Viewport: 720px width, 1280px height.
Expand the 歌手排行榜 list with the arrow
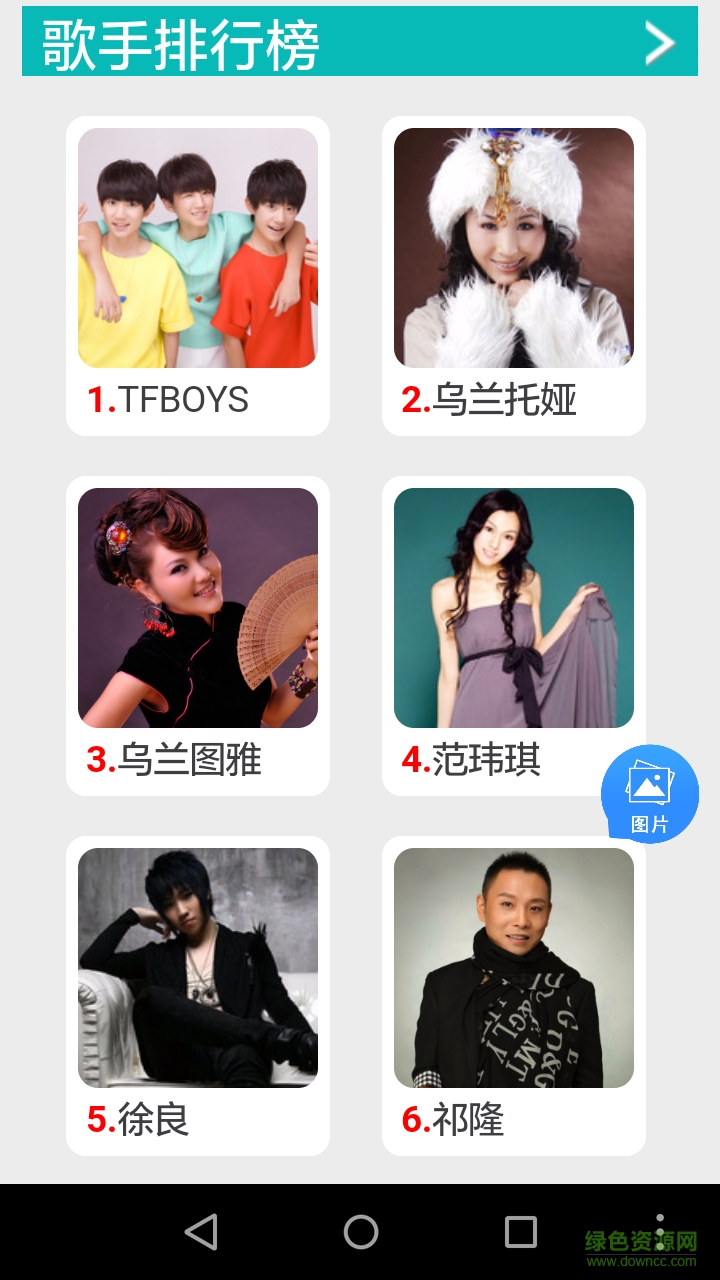pyautogui.click(x=659, y=43)
